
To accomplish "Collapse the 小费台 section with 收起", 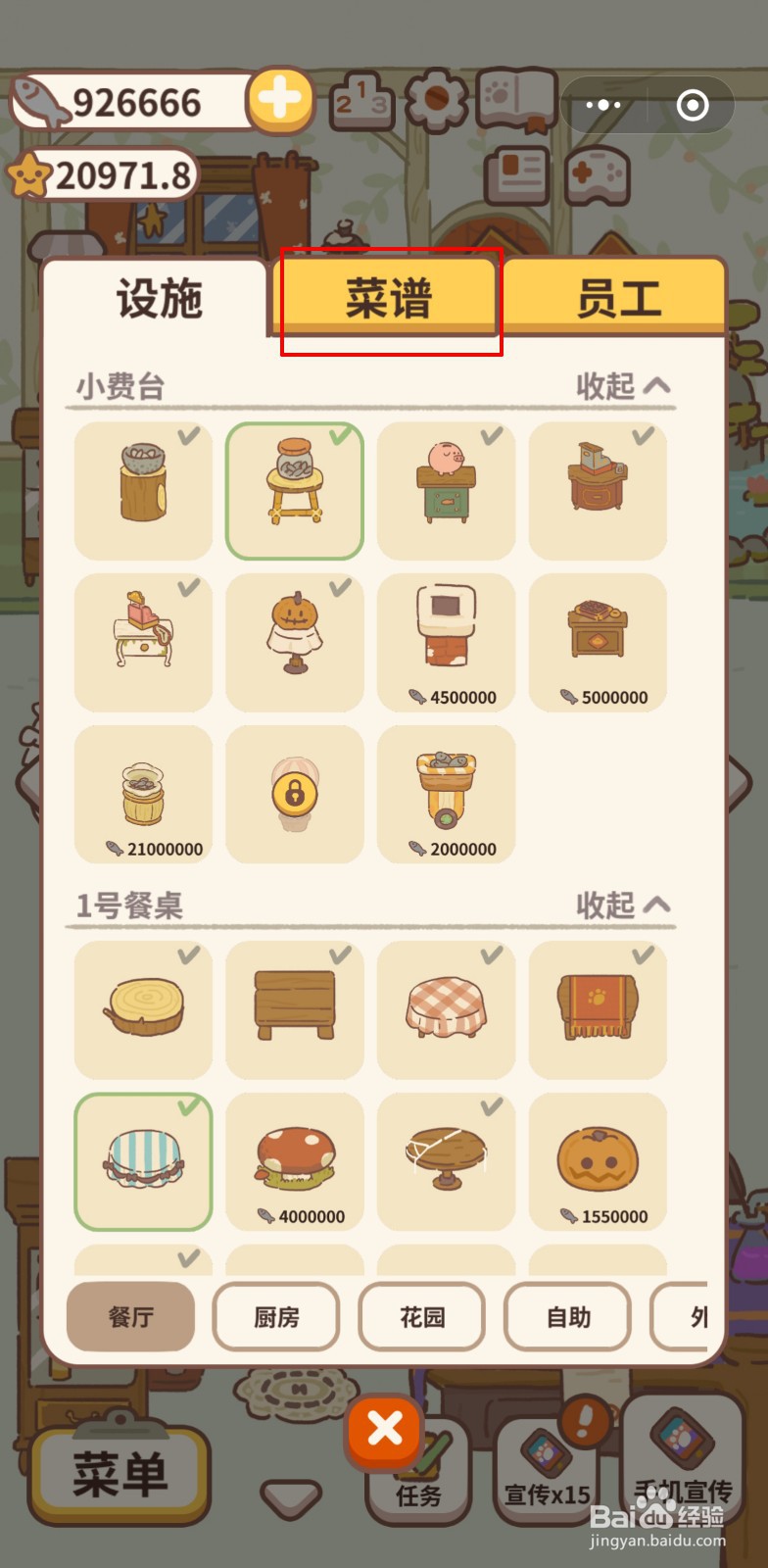I will tap(623, 386).
